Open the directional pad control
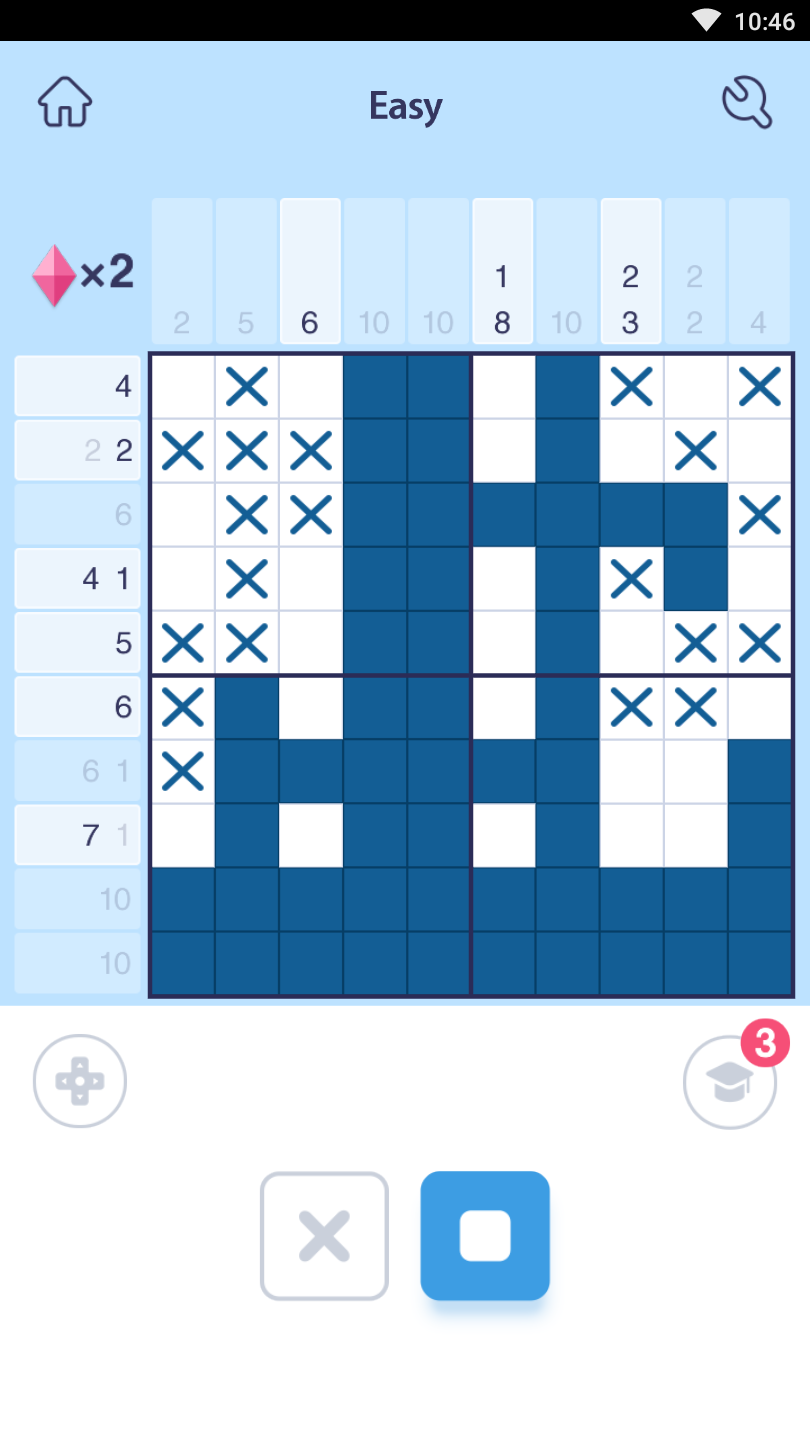The height and width of the screenshot is (1440, 810). click(80, 1081)
